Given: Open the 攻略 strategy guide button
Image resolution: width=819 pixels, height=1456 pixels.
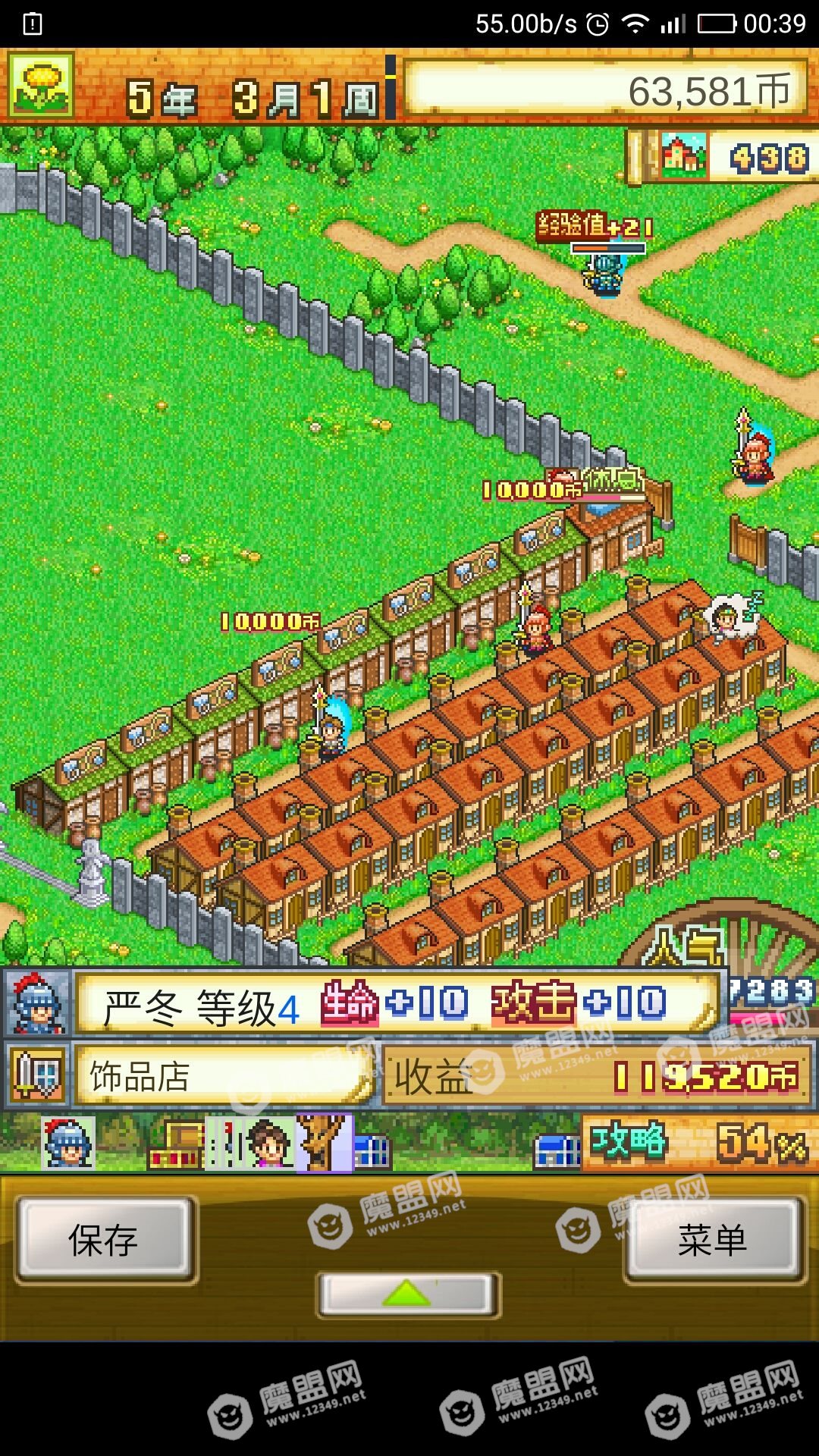Looking at the screenshot, I should point(629,1141).
